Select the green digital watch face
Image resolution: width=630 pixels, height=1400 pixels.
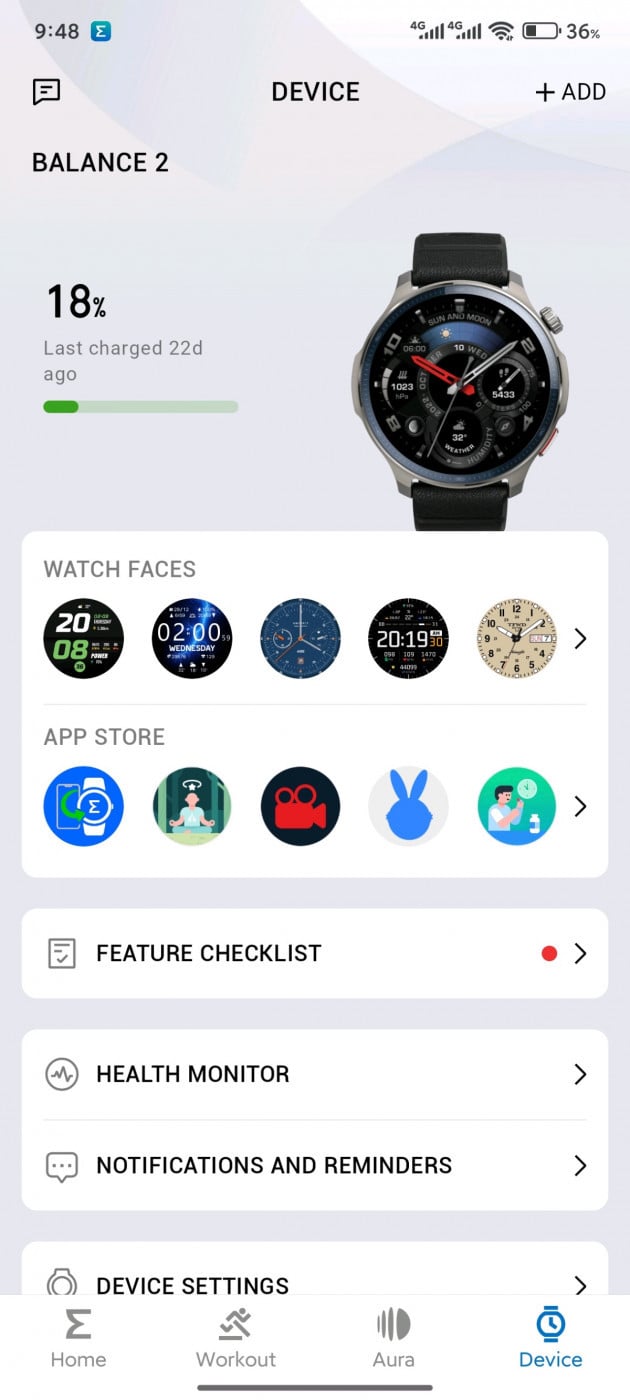click(x=84, y=639)
